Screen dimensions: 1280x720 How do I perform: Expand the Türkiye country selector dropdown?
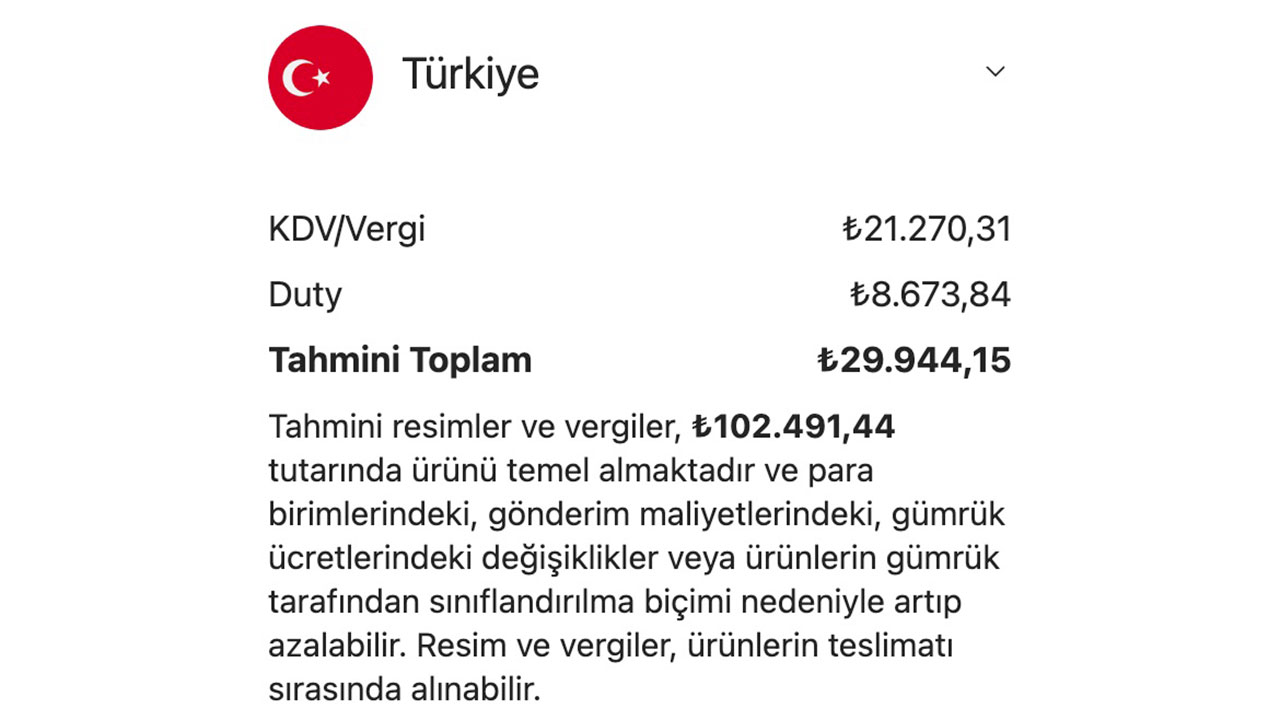tap(994, 72)
